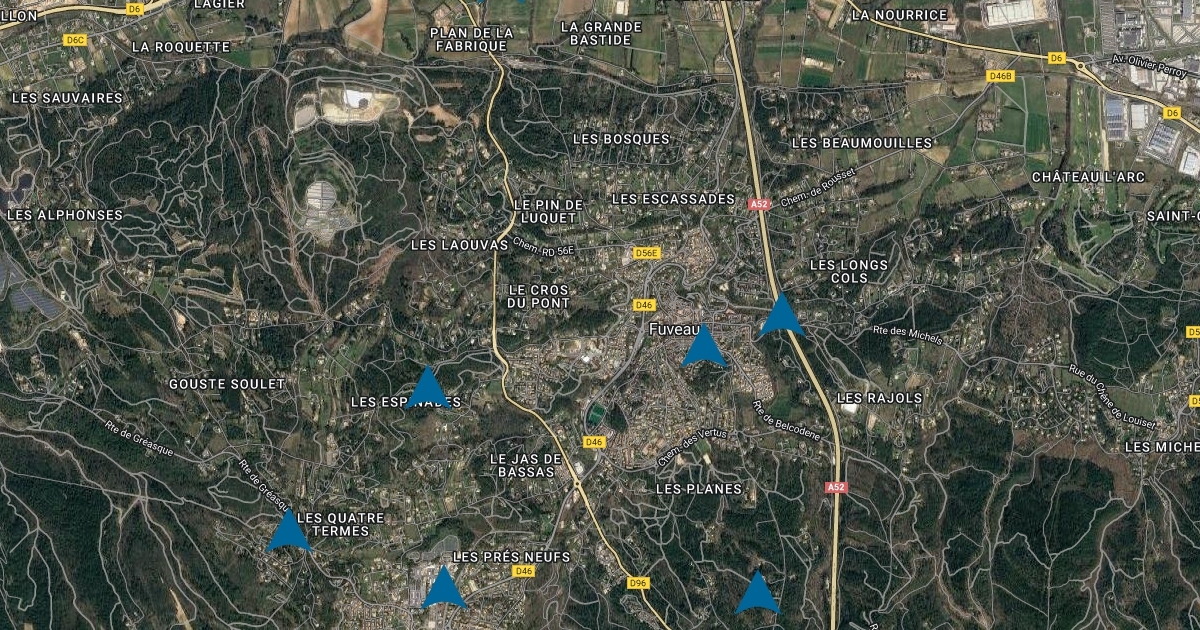This screenshot has height=630, width=1200.
Task: Tap the marker below Les Prés Neufs
Action: click(444, 589)
